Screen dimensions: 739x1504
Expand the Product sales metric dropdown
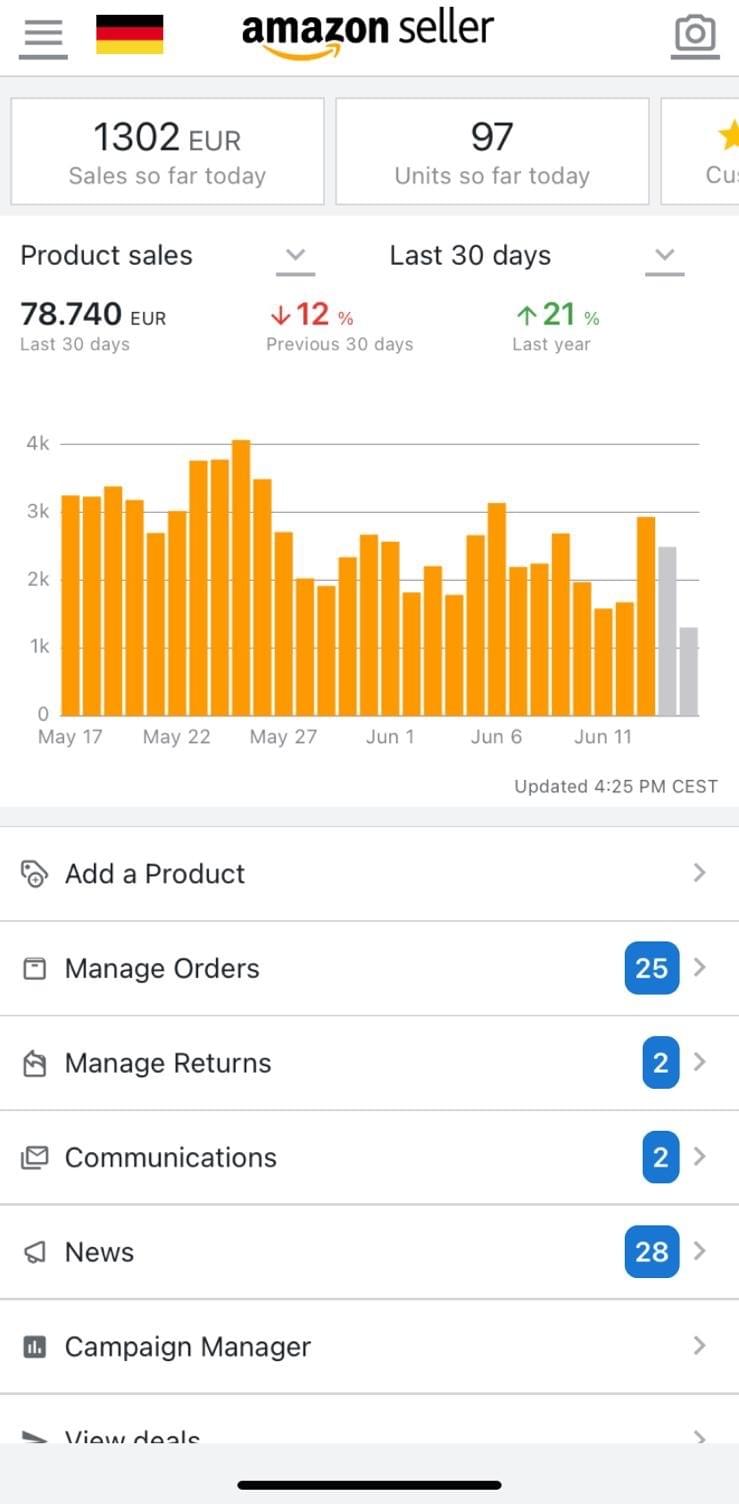tap(294, 256)
